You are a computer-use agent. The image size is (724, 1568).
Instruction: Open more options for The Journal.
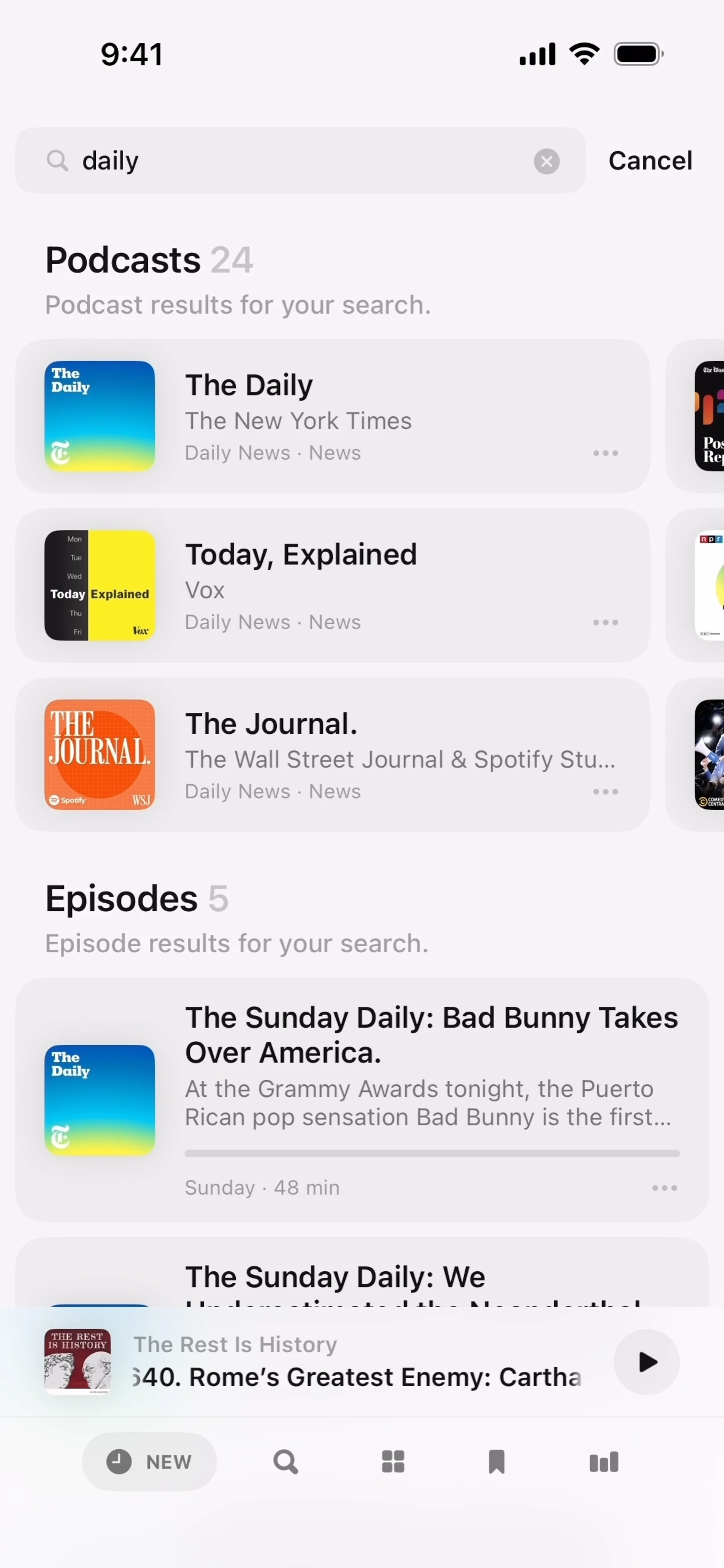click(x=605, y=791)
